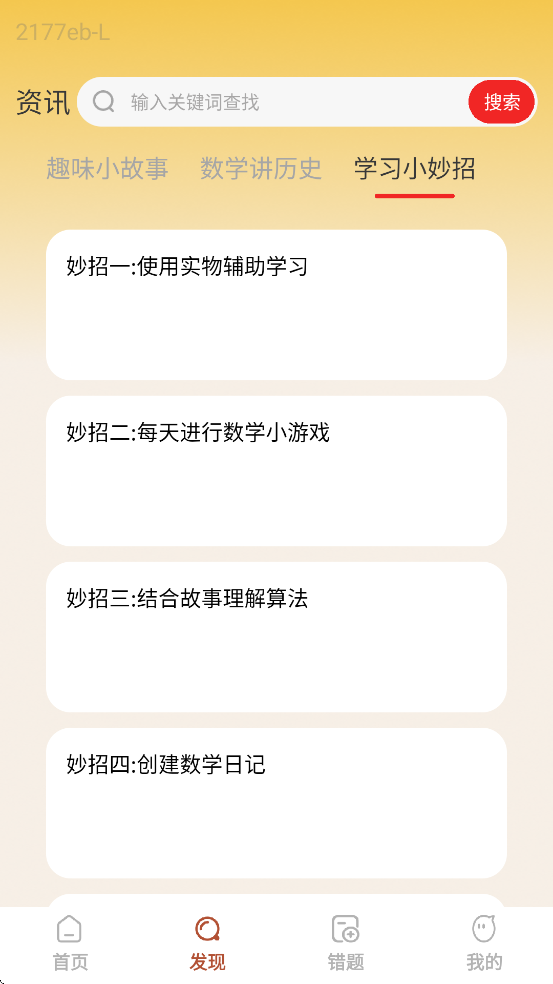The height and width of the screenshot is (984, 553).
Task: Select the 发现 bottom tab
Action: pyautogui.click(x=207, y=943)
